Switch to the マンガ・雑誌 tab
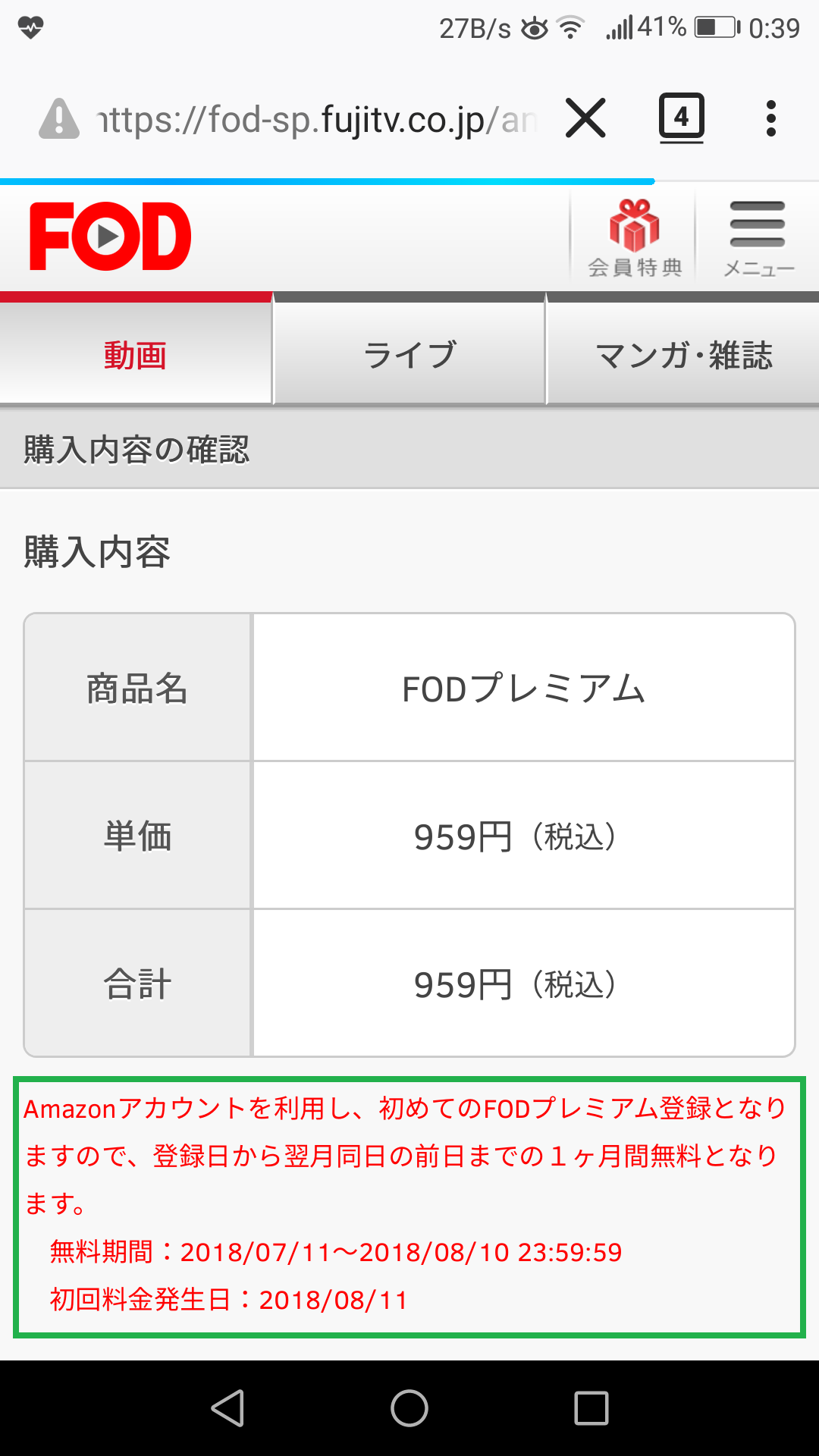Screen dimensions: 819x1456 point(683,354)
